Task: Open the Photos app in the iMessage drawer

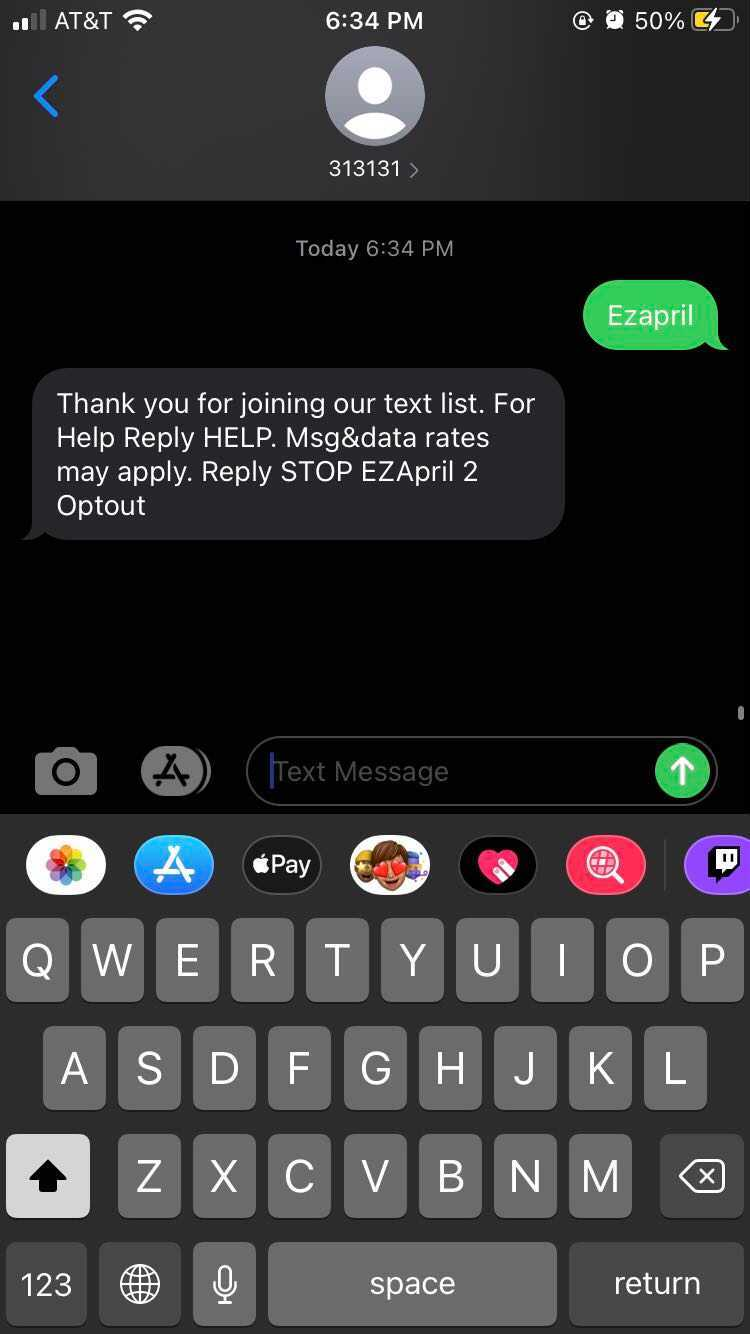Action: (65, 865)
